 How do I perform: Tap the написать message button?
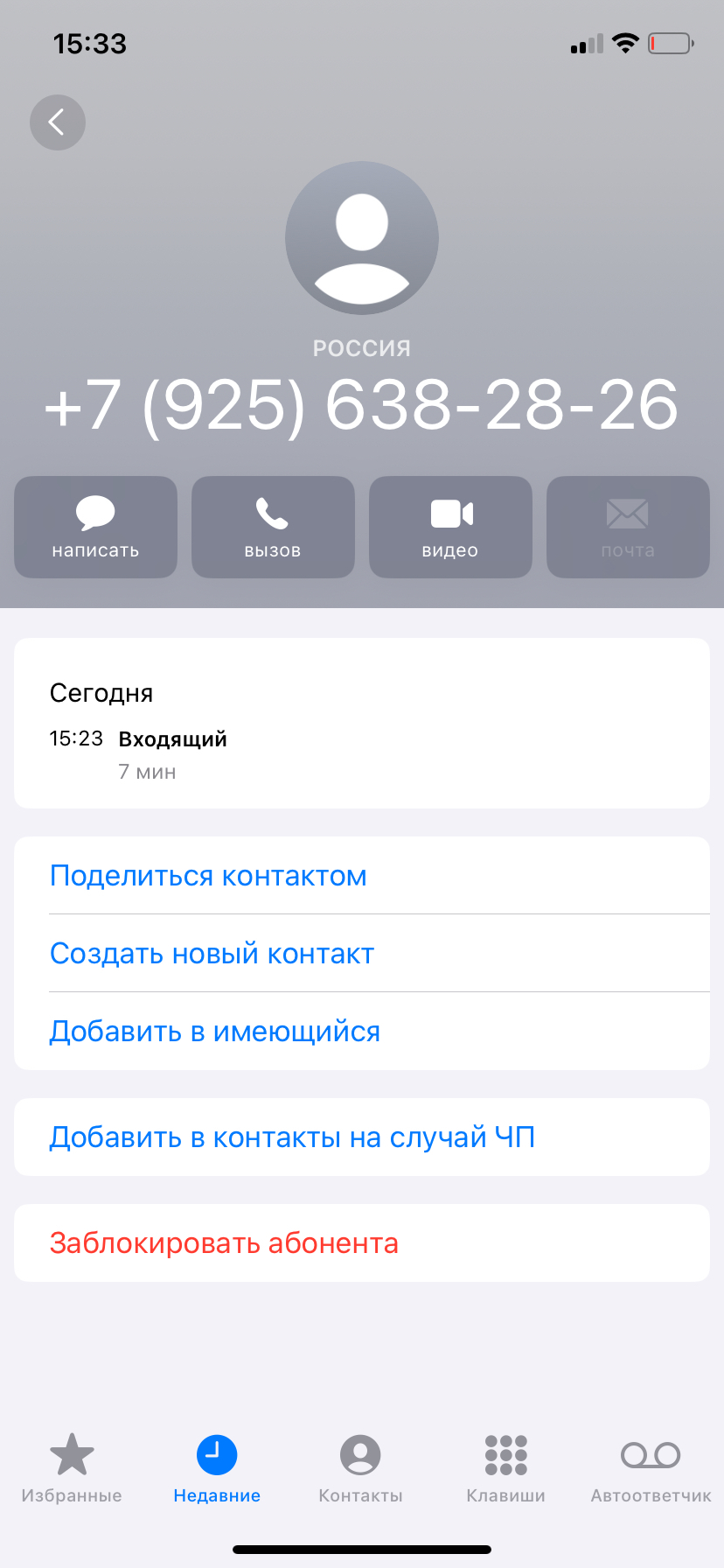[x=95, y=527]
